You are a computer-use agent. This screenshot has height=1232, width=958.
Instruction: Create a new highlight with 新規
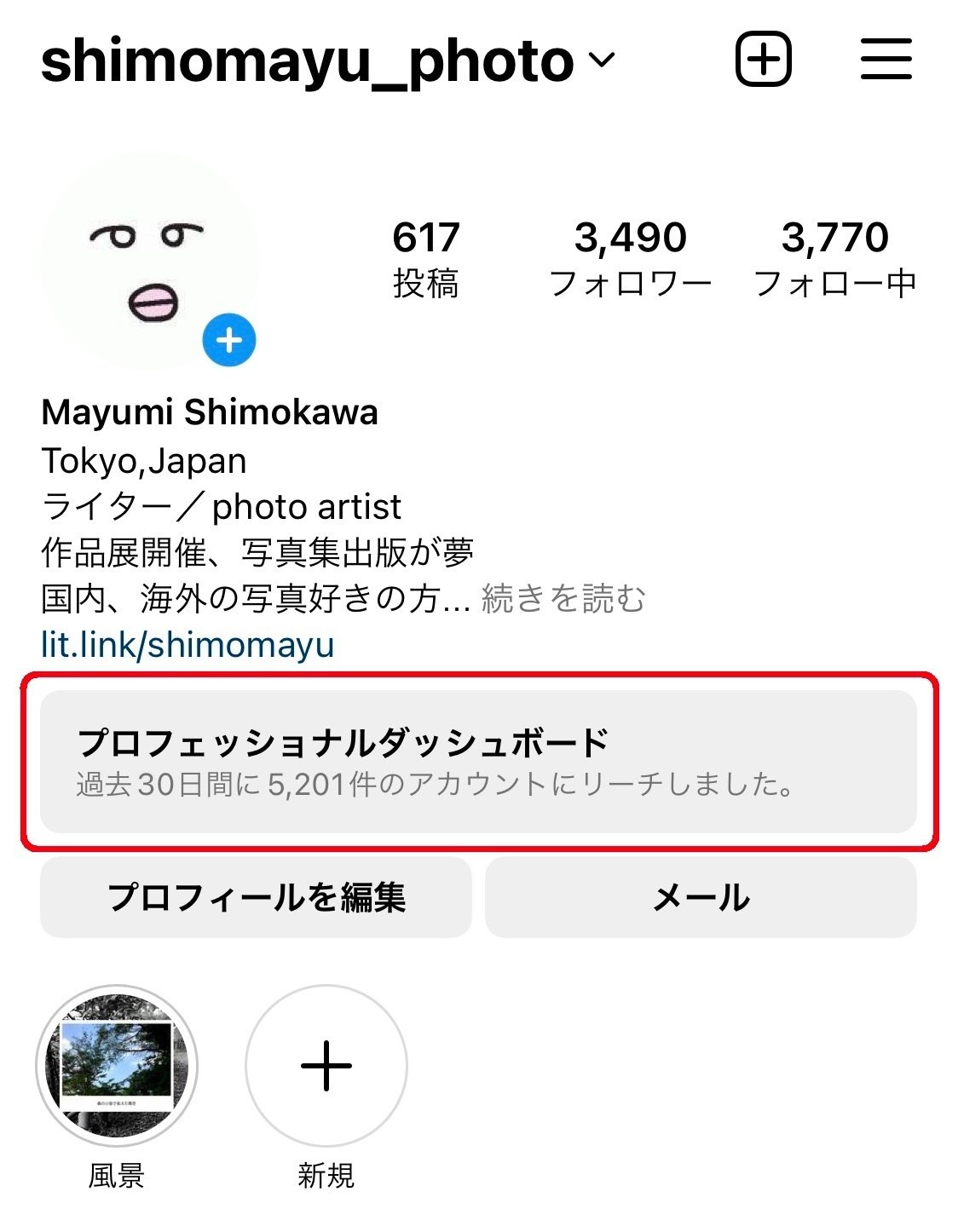click(x=326, y=1067)
